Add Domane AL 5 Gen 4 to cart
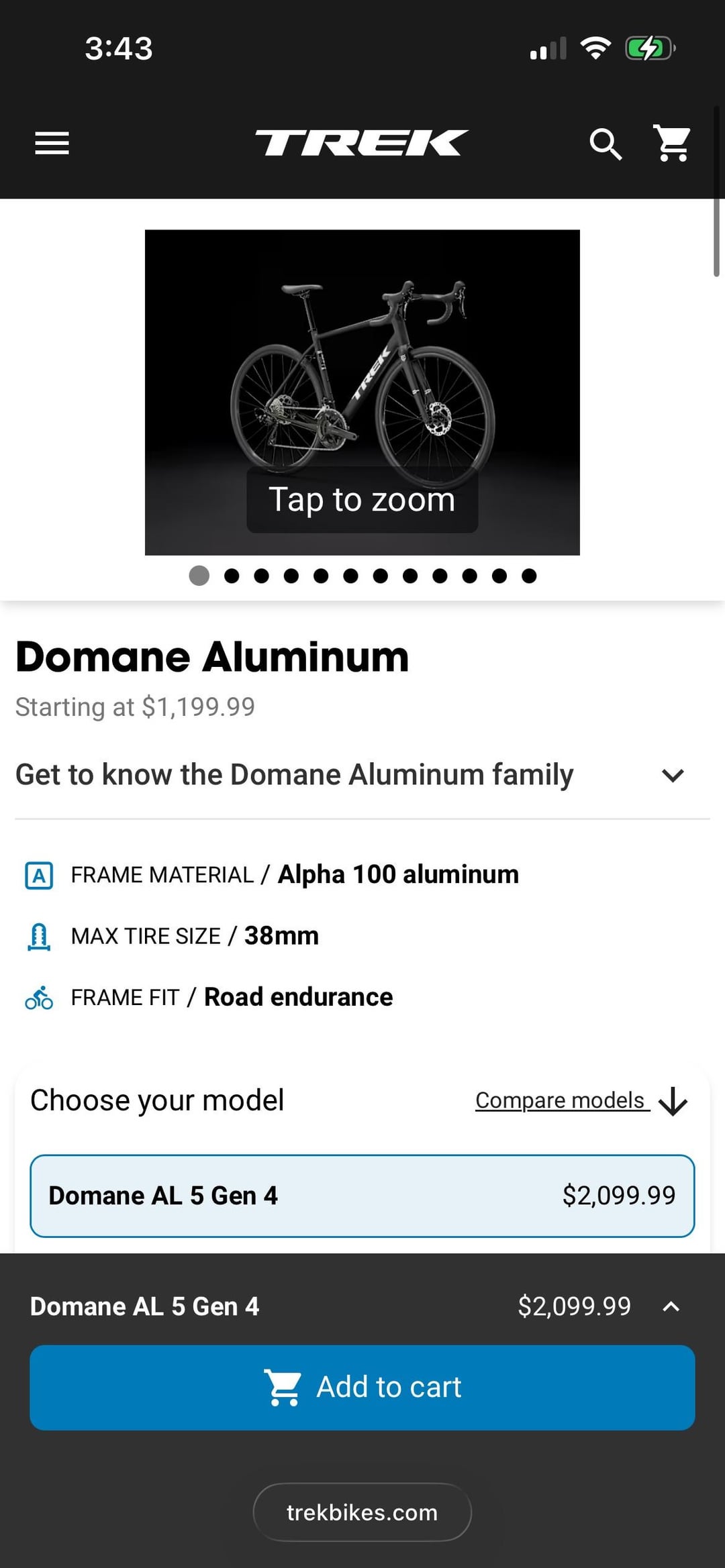The height and width of the screenshot is (1568, 725). coord(362,1387)
